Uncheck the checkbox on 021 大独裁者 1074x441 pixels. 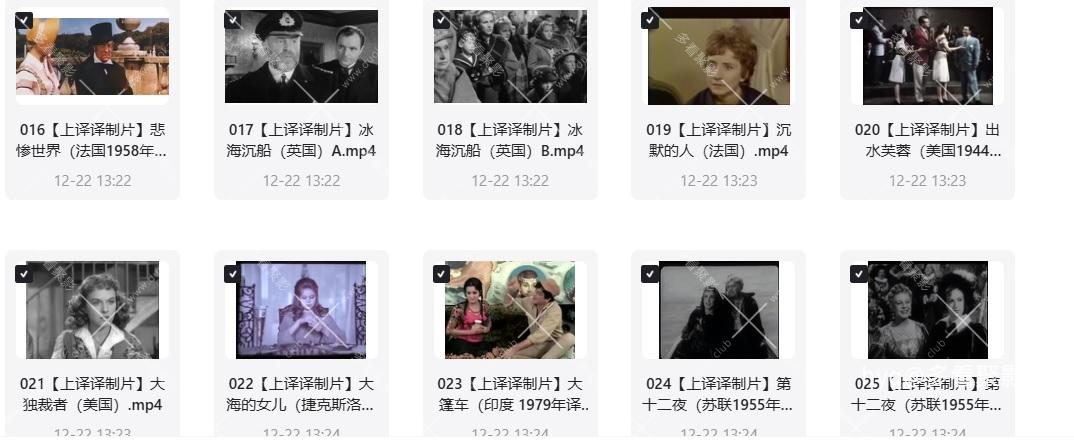(x=24, y=273)
